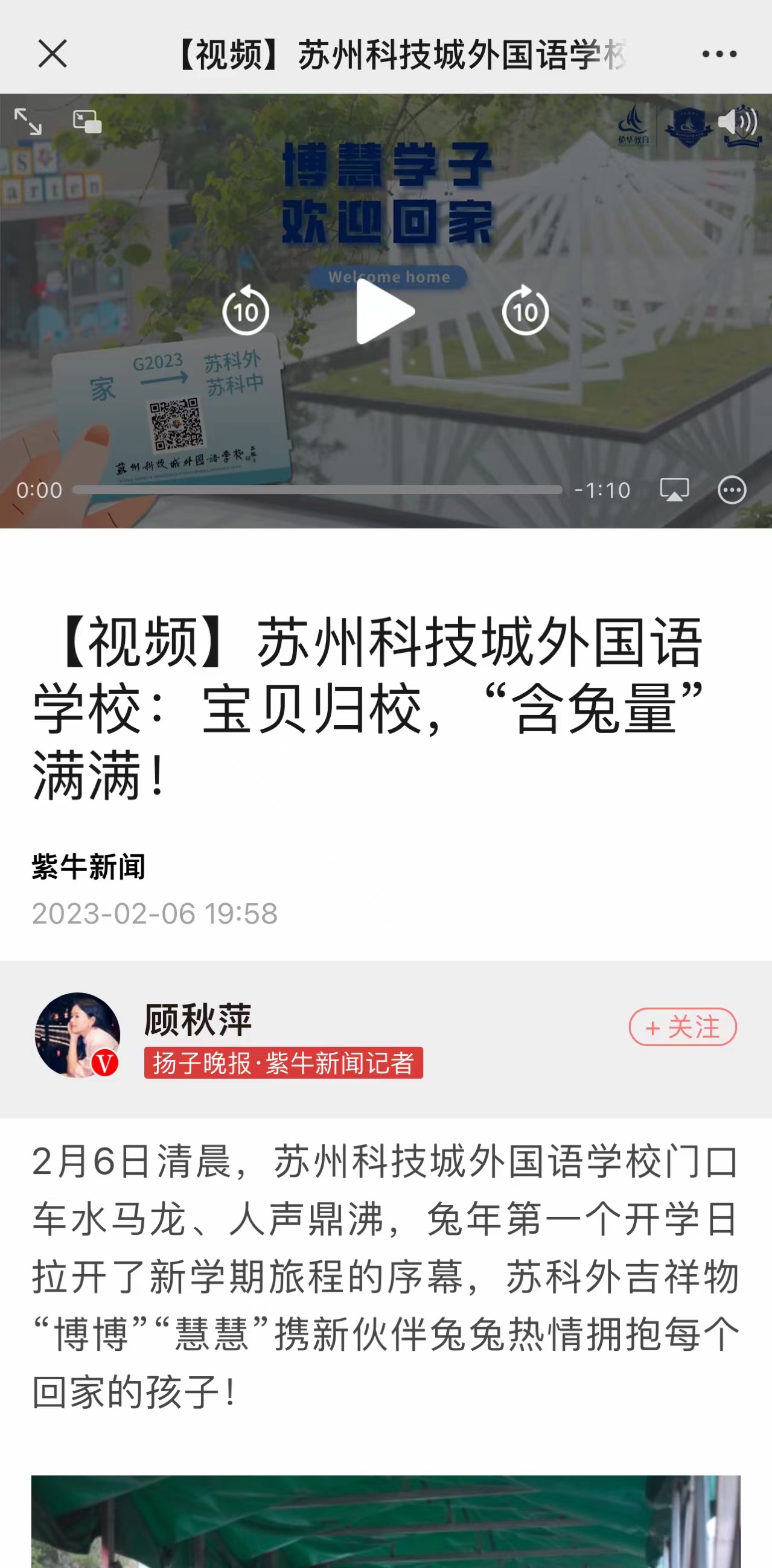Screen dimensions: 772x1568
Task: Rewind the video 10 seconds
Action: tap(245, 311)
